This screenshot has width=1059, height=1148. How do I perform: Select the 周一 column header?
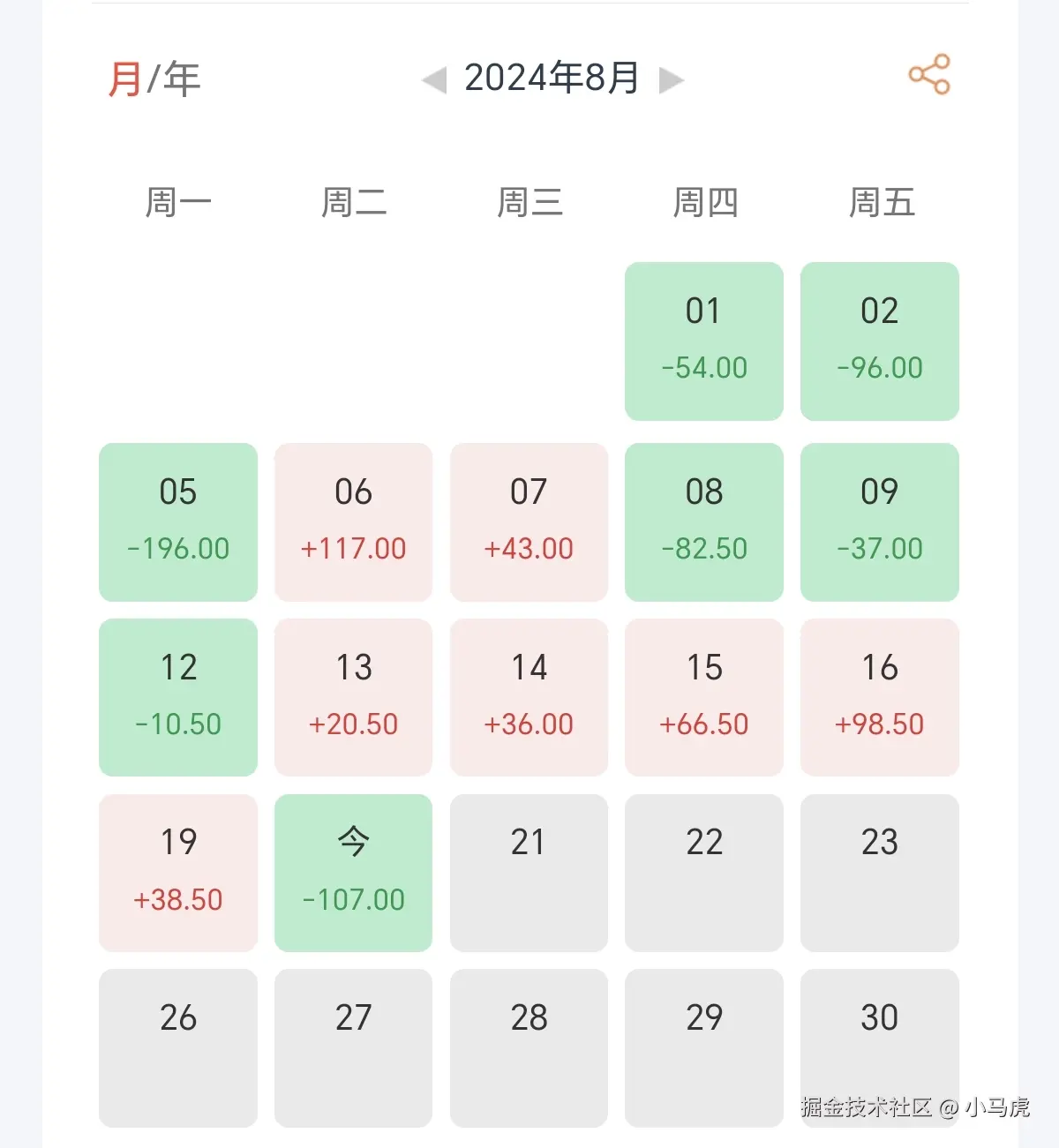pos(178,201)
